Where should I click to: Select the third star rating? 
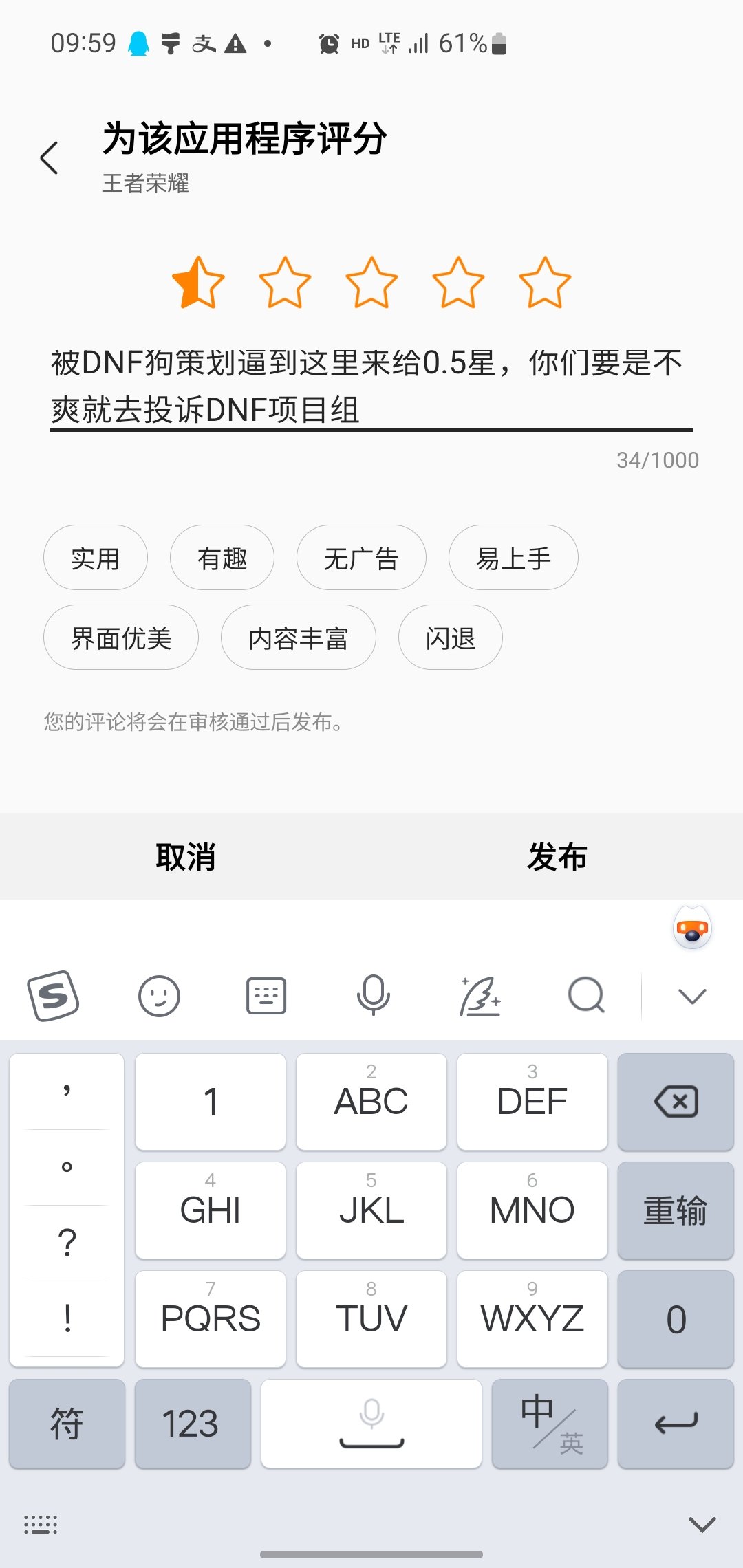371,283
